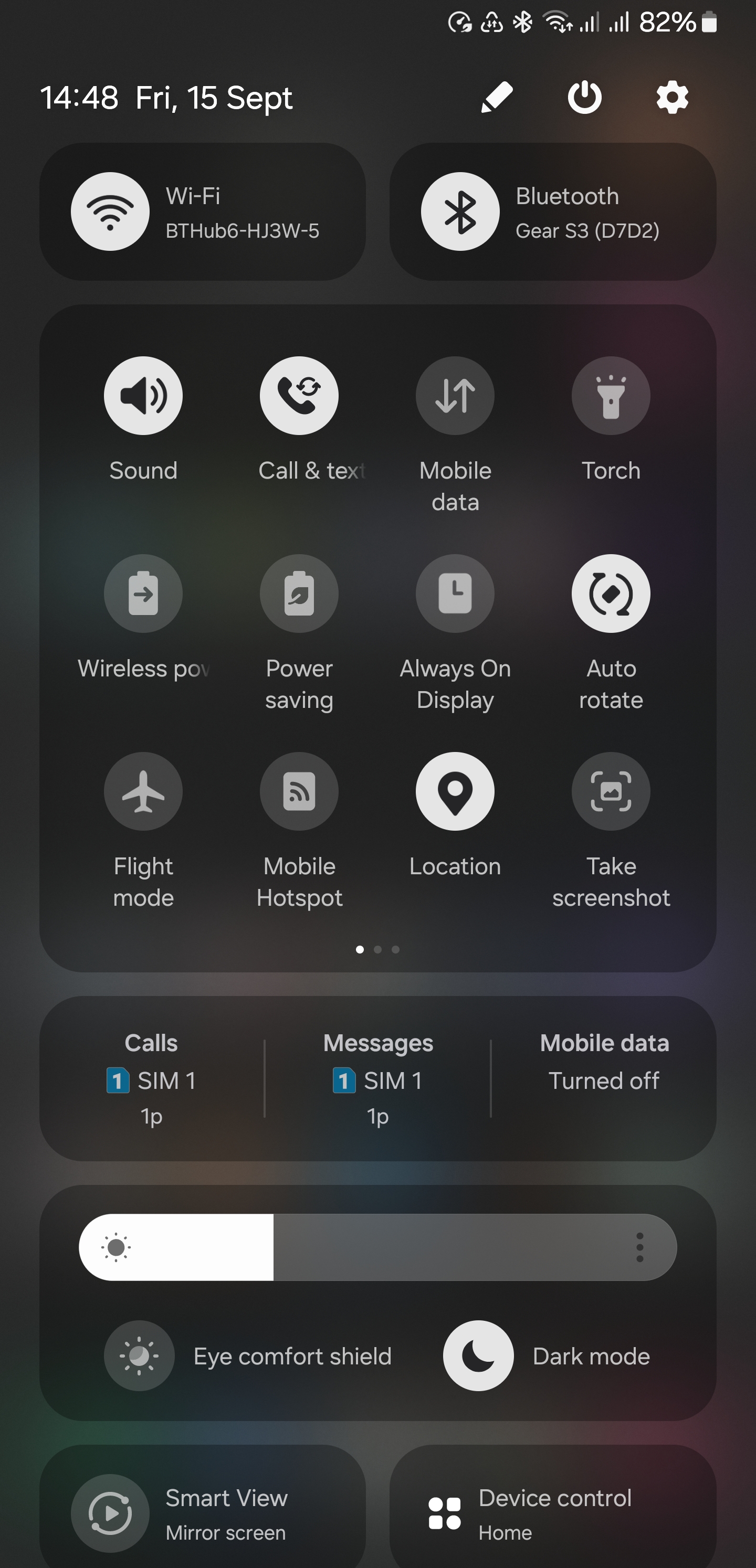Open Settings from quick panel
This screenshot has height=1568, width=756.
point(672,97)
